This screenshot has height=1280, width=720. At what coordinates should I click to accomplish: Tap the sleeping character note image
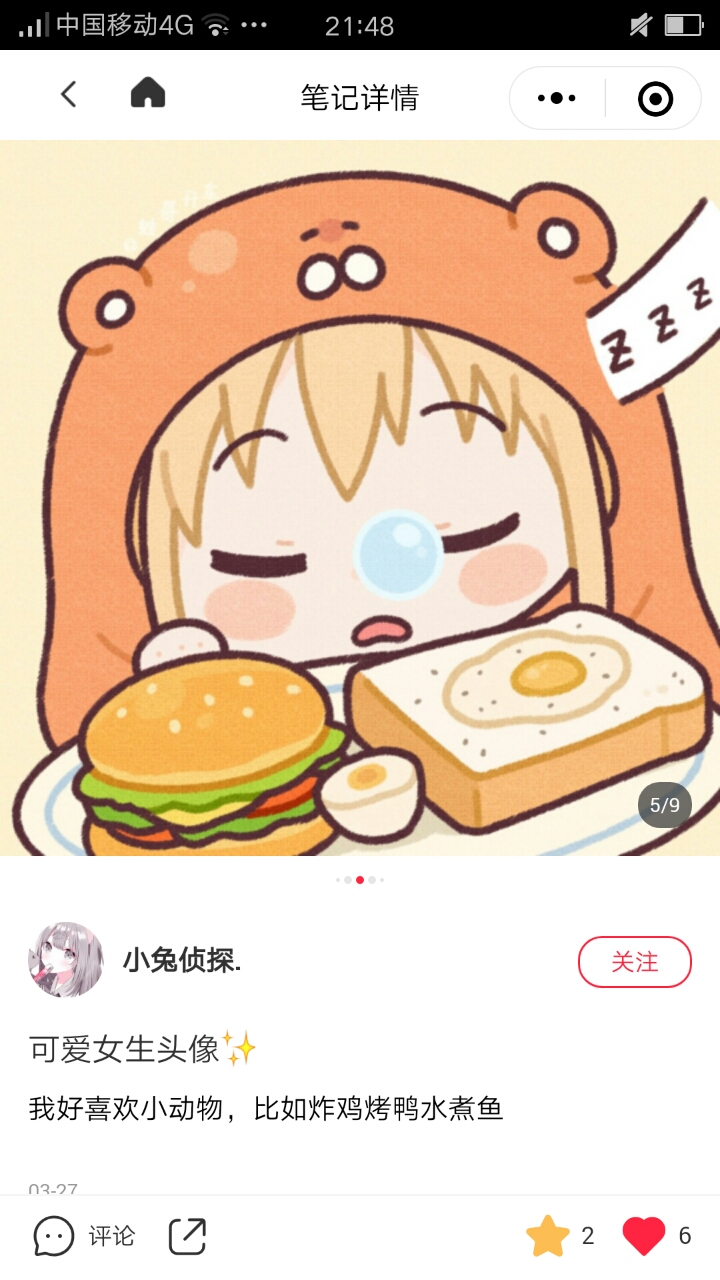tap(360, 500)
